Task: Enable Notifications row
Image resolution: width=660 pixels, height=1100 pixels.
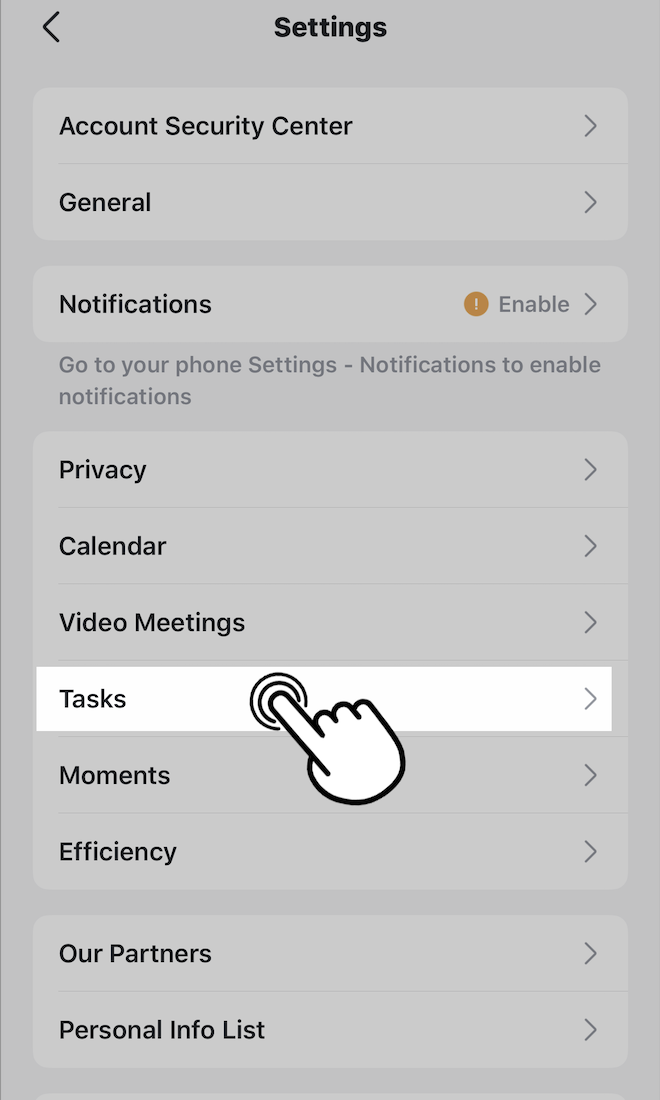Action: 330,304
